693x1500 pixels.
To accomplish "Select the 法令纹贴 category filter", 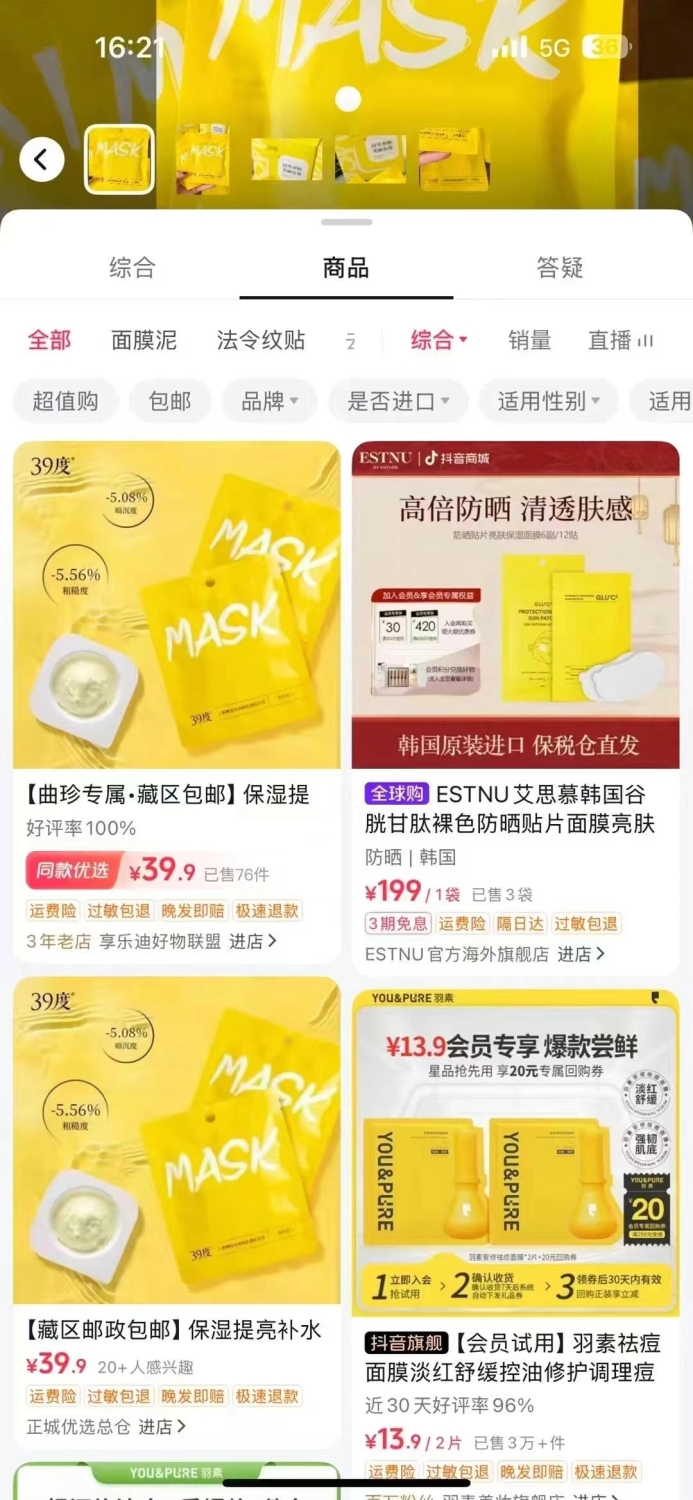I will coord(261,340).
